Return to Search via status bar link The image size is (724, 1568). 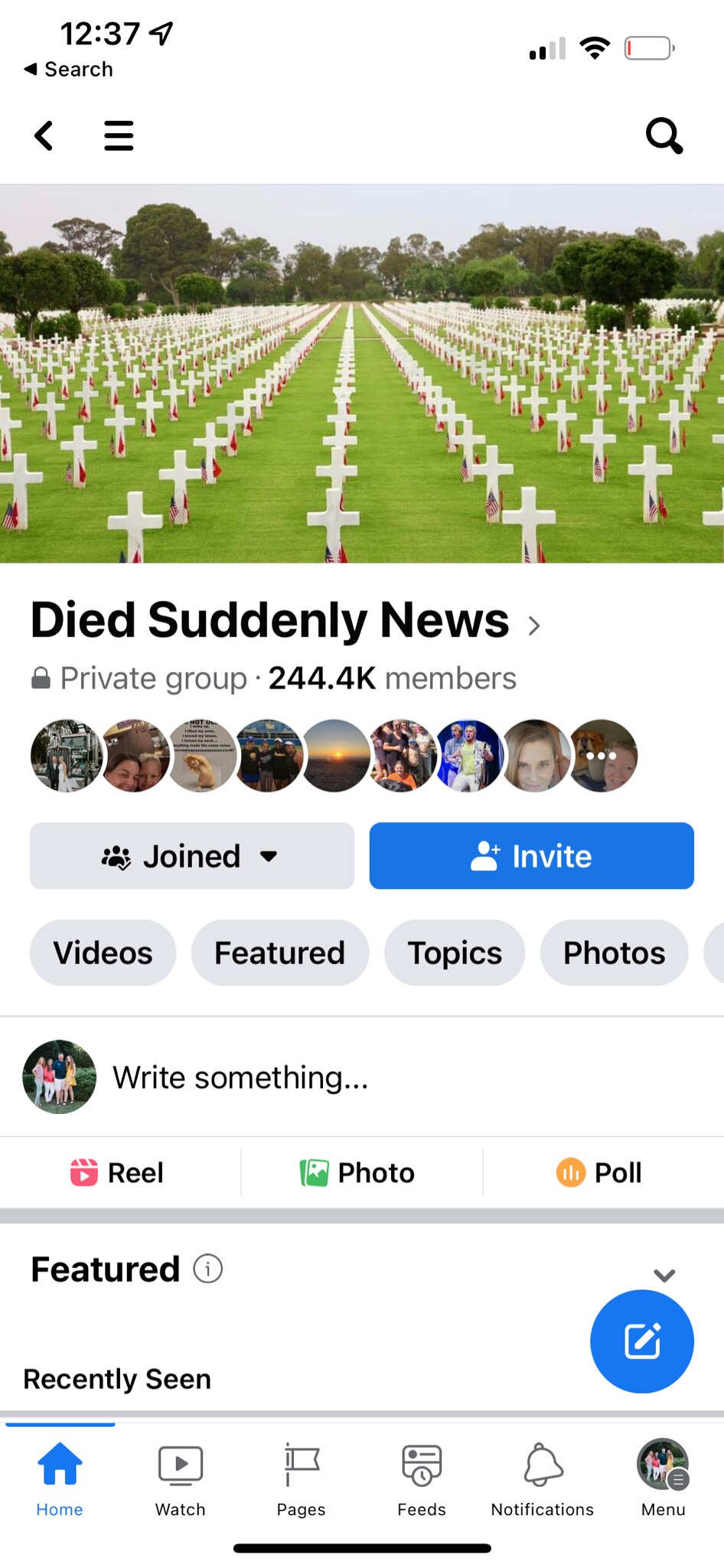(69, 69)
